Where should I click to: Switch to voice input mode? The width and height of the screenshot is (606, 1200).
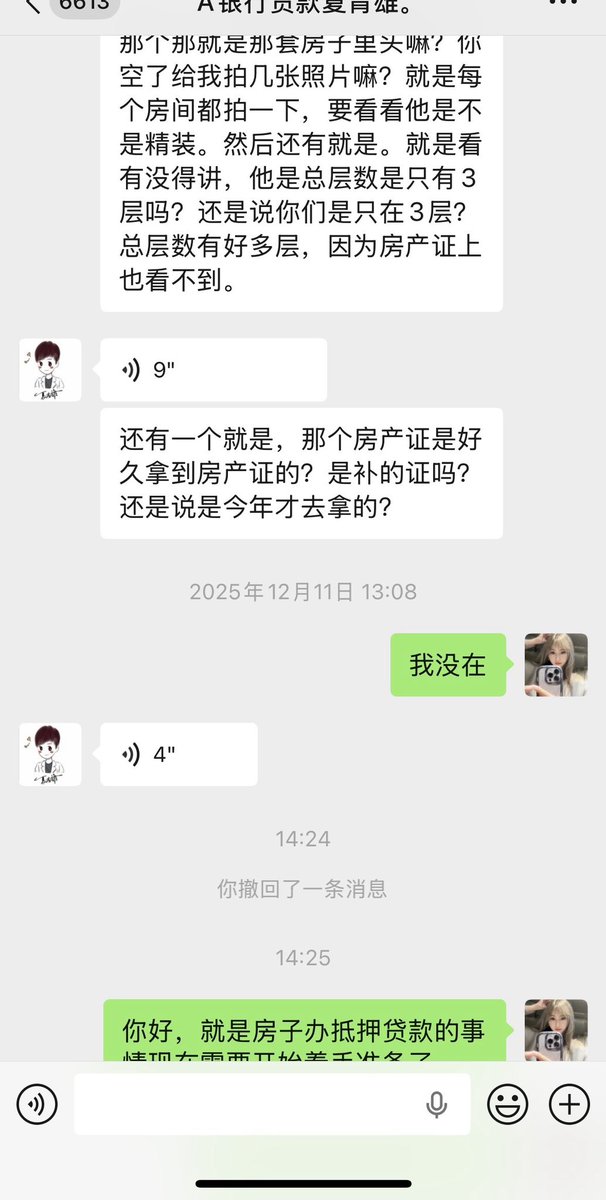[x=37, y=1104]
